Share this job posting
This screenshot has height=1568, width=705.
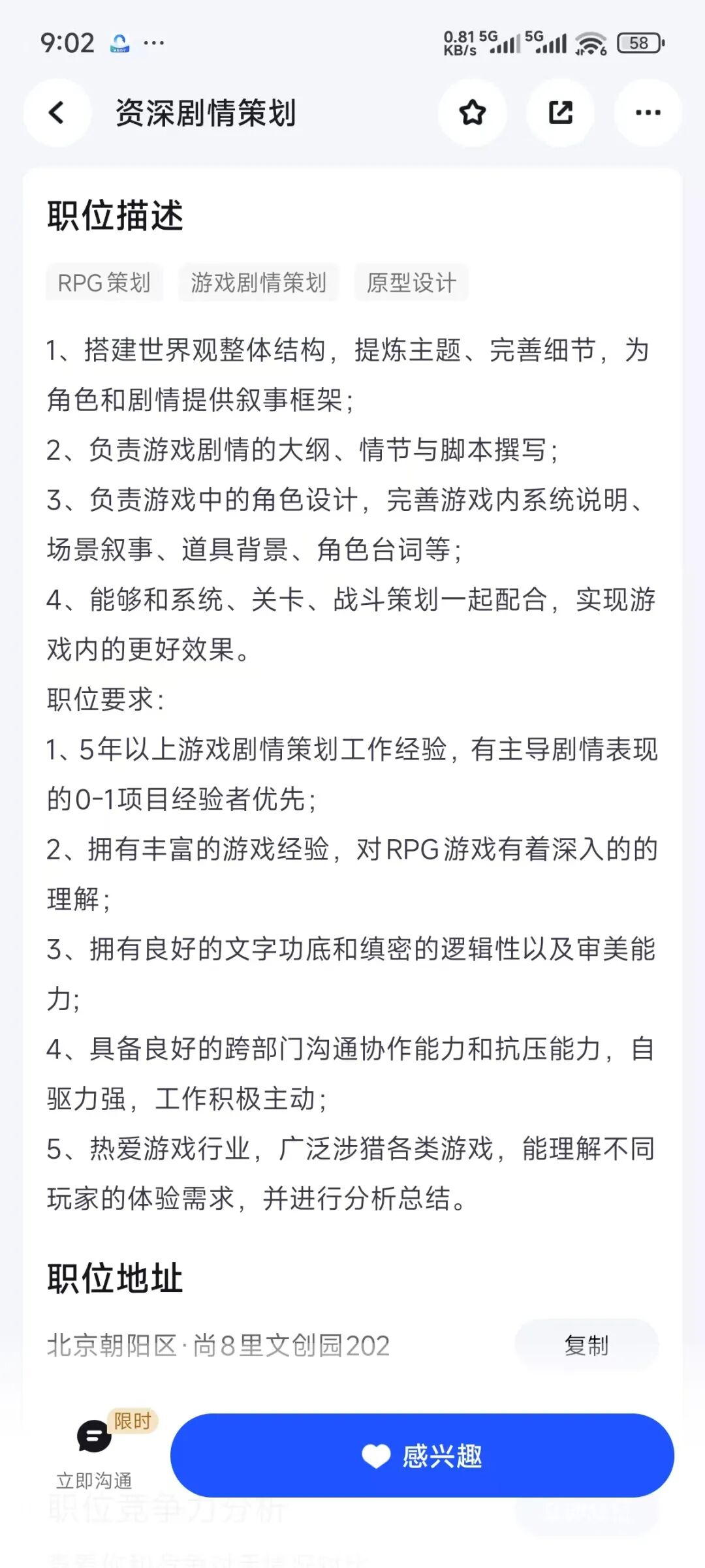coord(560,112)
